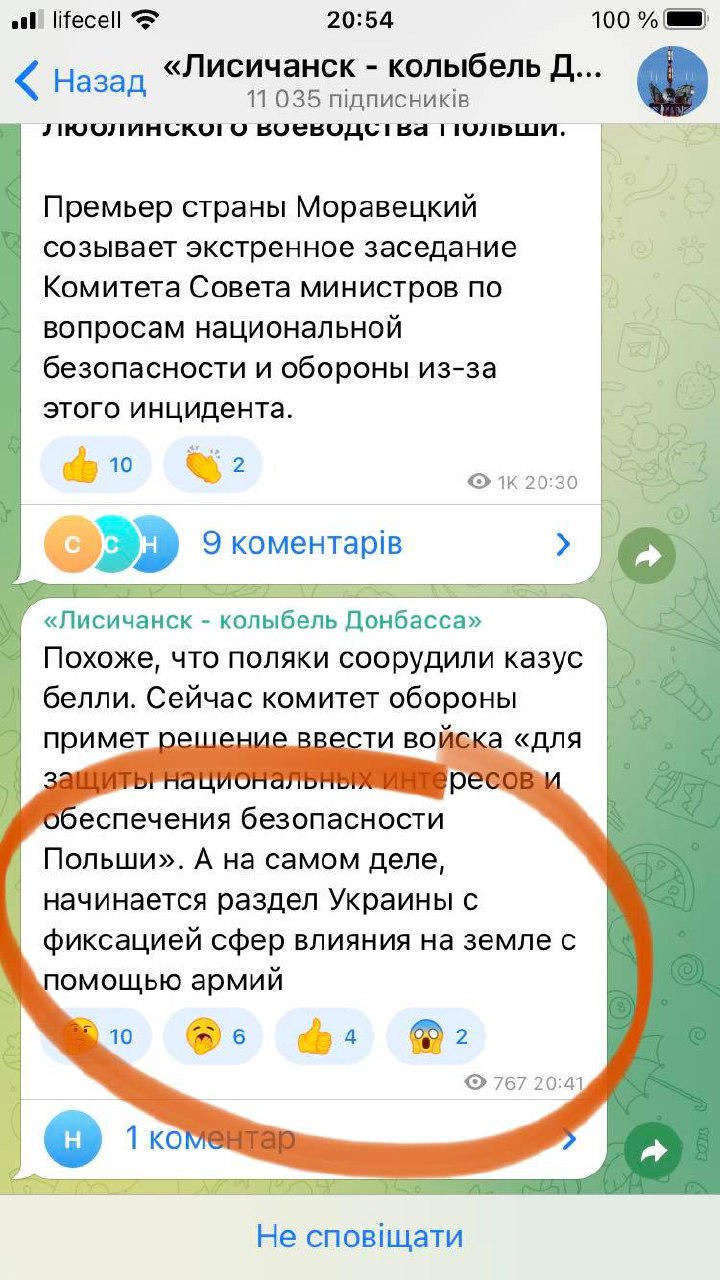The width and height of the screenshot is (720, 1280).
Task: Add clapping hands reaction with count 2
Action: click(214, 465)
